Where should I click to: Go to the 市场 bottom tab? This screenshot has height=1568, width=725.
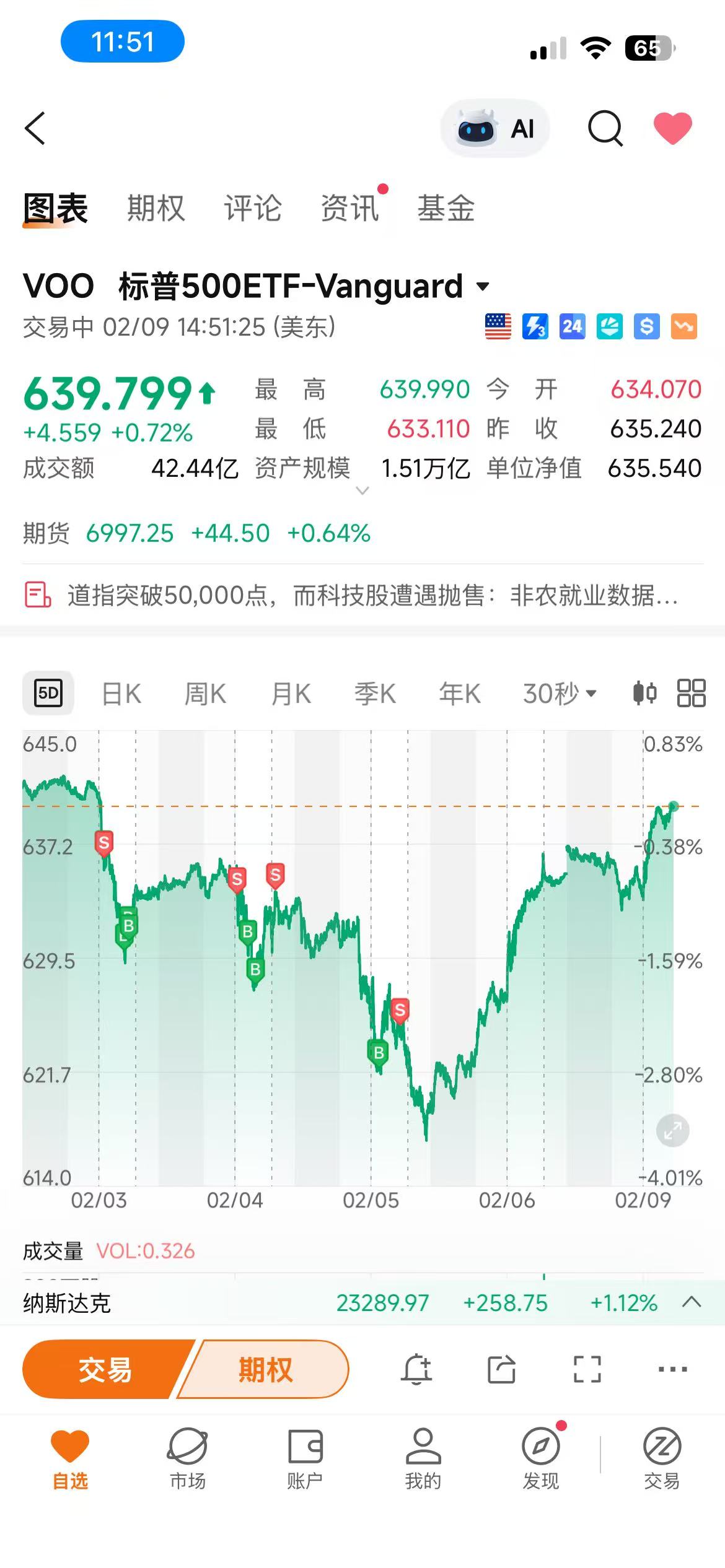[187, 1458]
